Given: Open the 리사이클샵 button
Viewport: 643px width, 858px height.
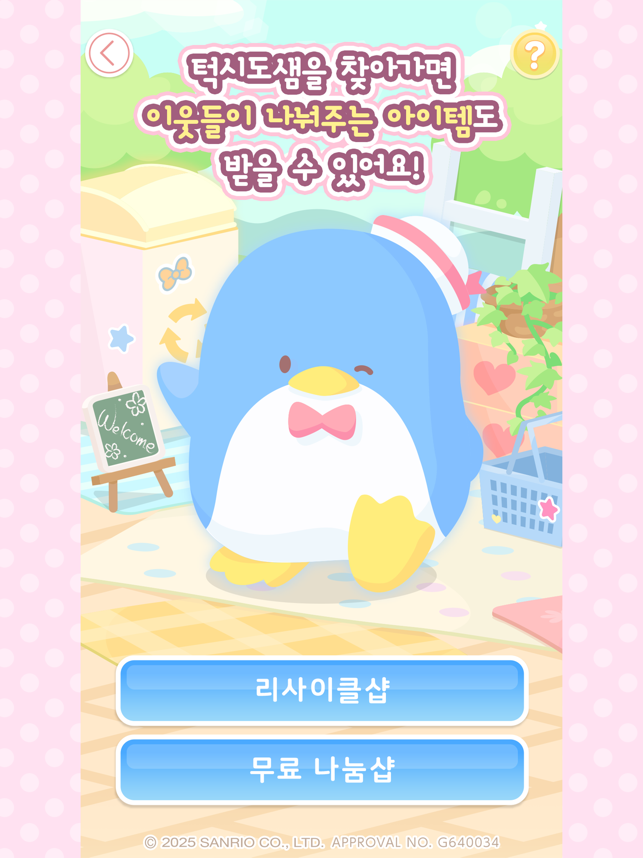Looking at the screenshot, I should [x=321, y=690].
